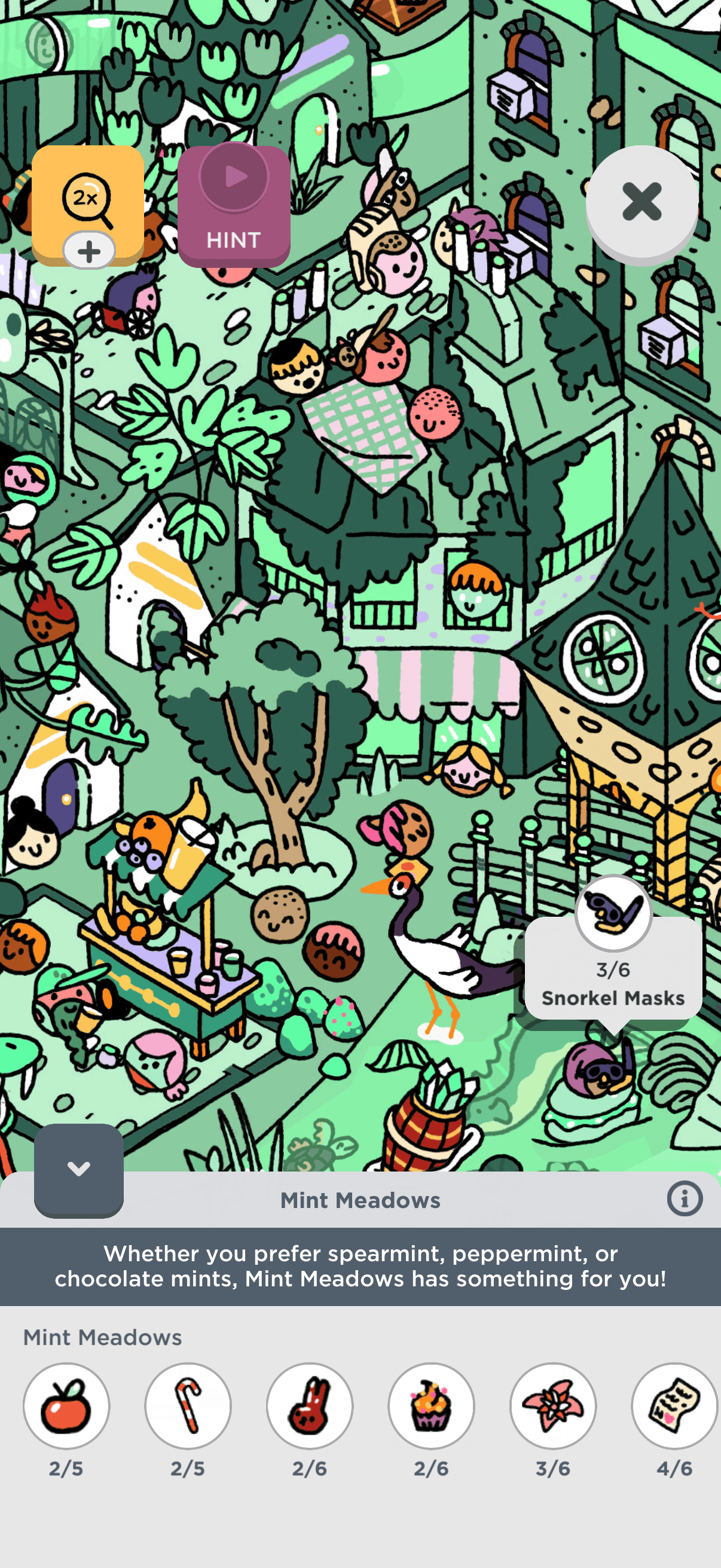Use the HINT button
Screen dimensions: 721x1568
(234, 206)
